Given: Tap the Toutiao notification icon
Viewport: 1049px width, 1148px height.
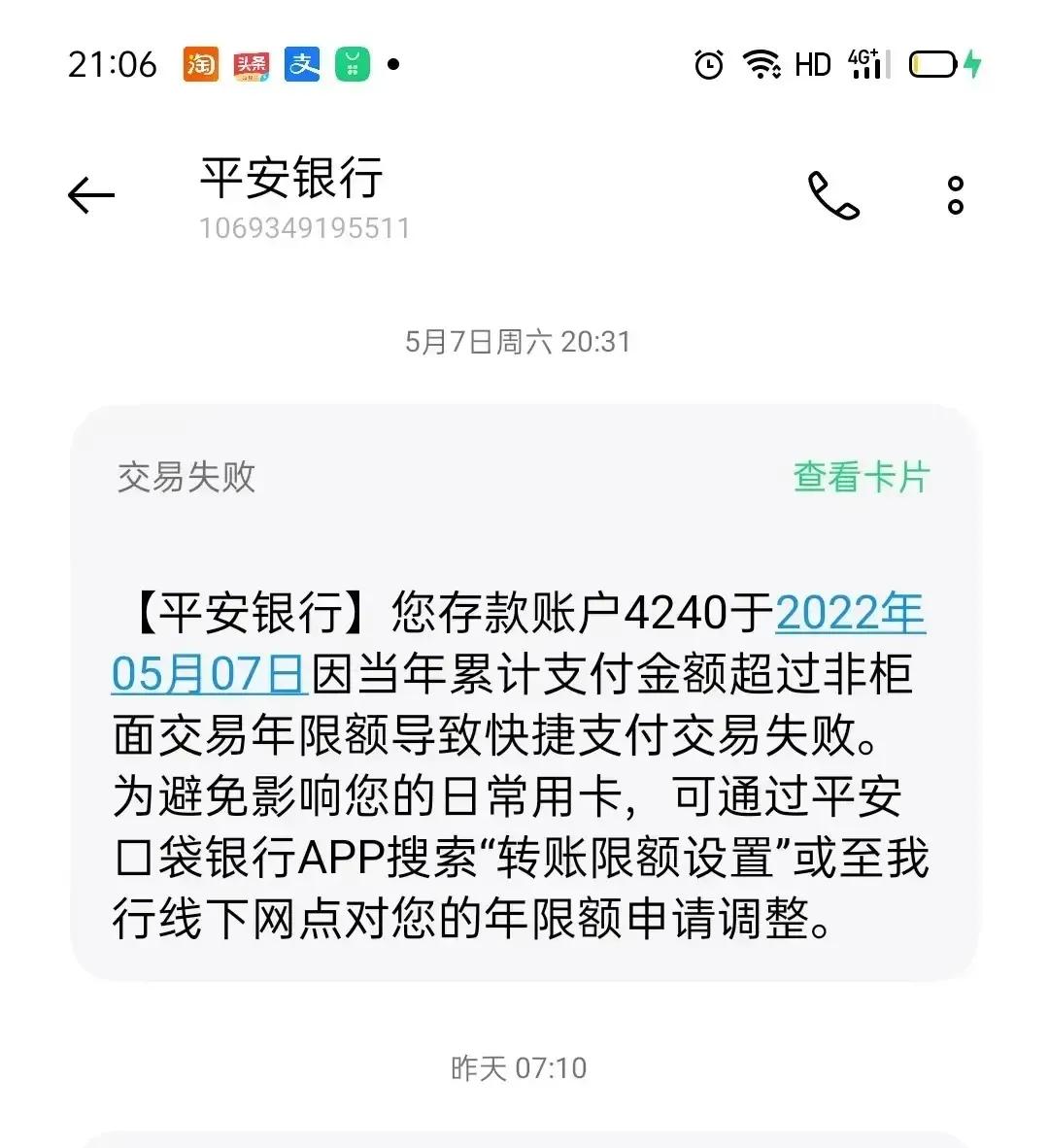Looking at the screenshot, I should [x=251, y=64].
